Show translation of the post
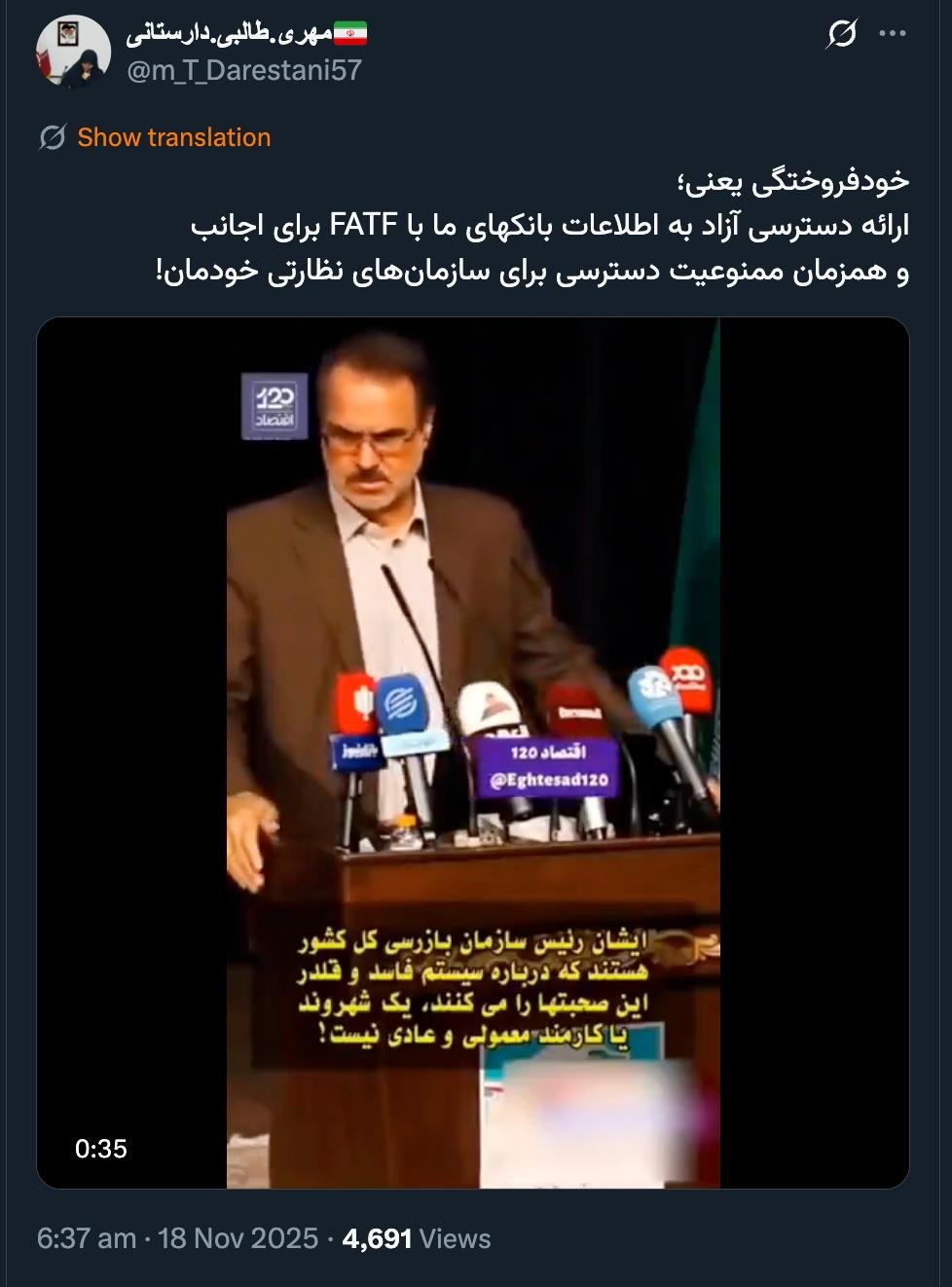Image resolution: width=952 pixels, height=1287 pixels. [x=173, y=137]
